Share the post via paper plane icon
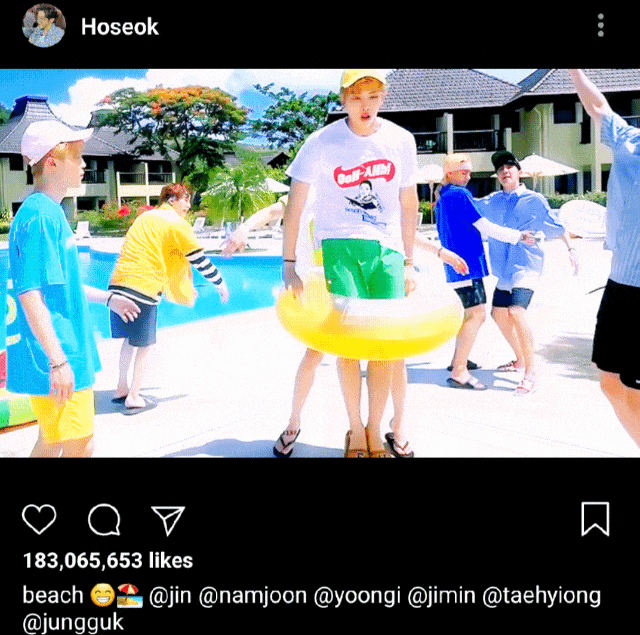Screen dimensions: 640x635 click(167, 519)
